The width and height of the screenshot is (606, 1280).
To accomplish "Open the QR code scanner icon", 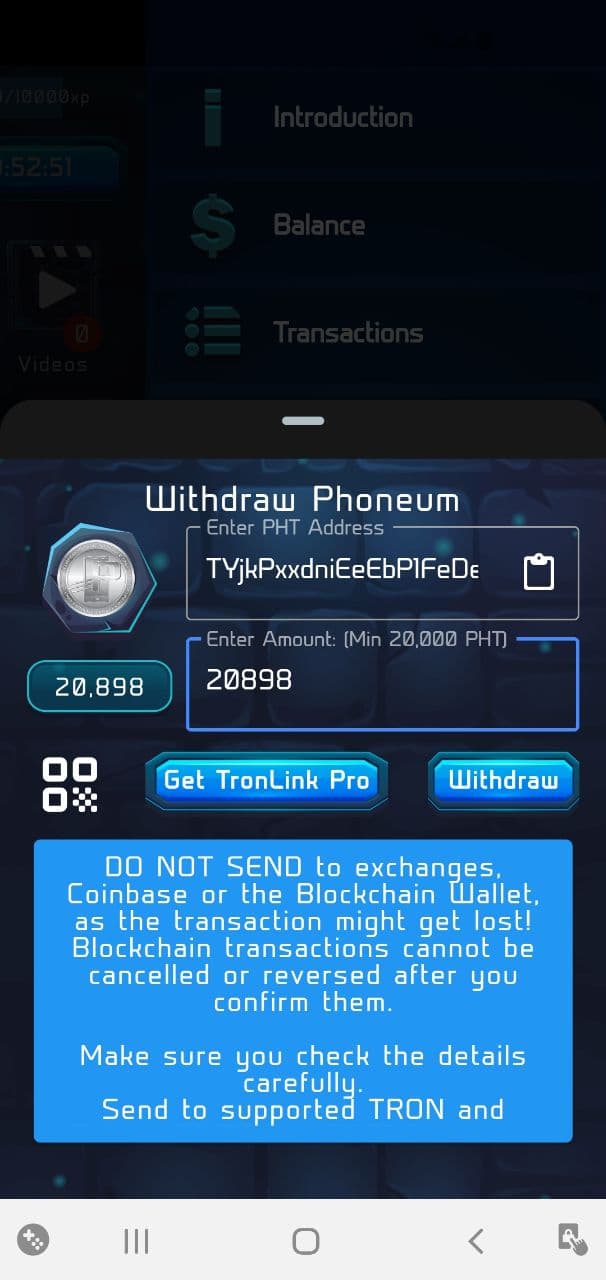I will click(70, 784).
